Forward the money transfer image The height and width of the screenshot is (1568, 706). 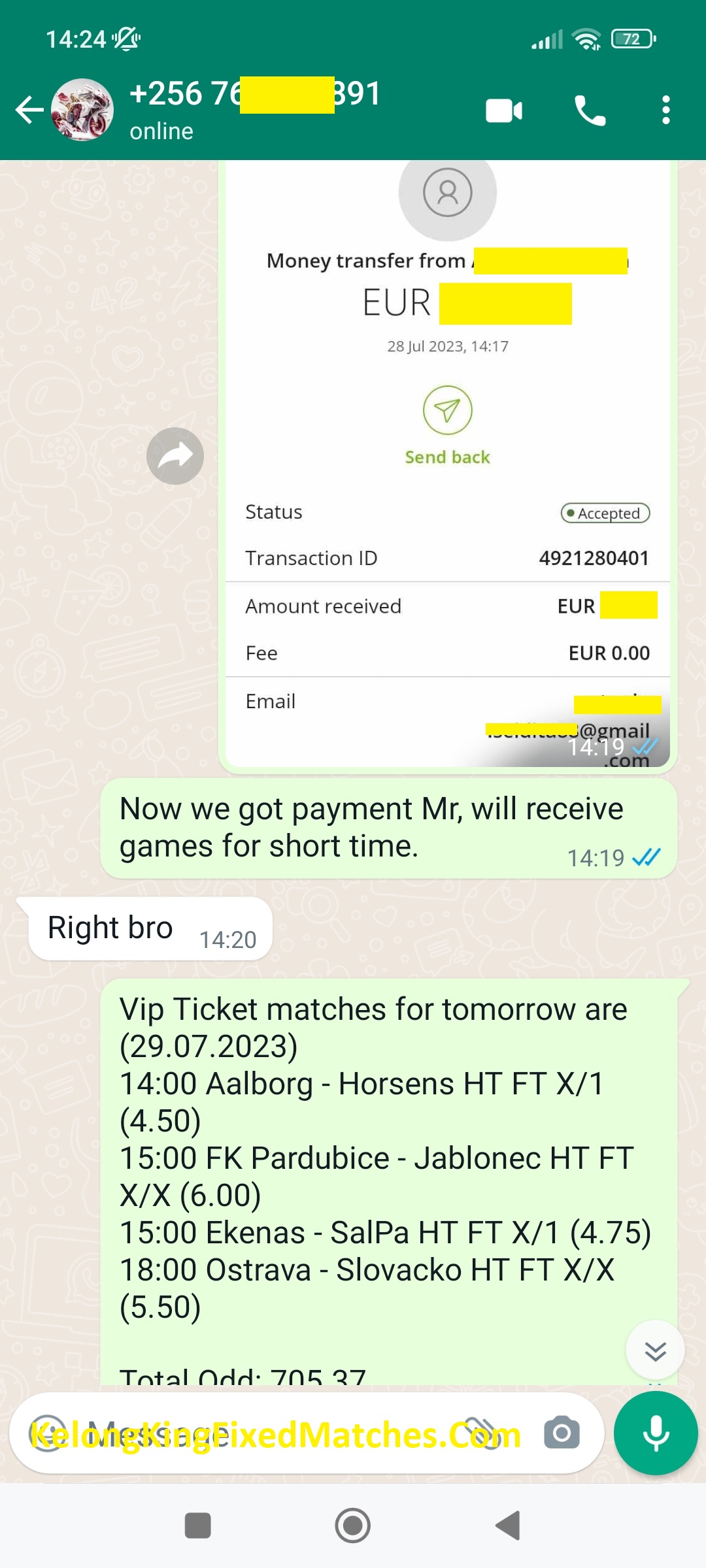pyautogui.click(x=175, y=456)
